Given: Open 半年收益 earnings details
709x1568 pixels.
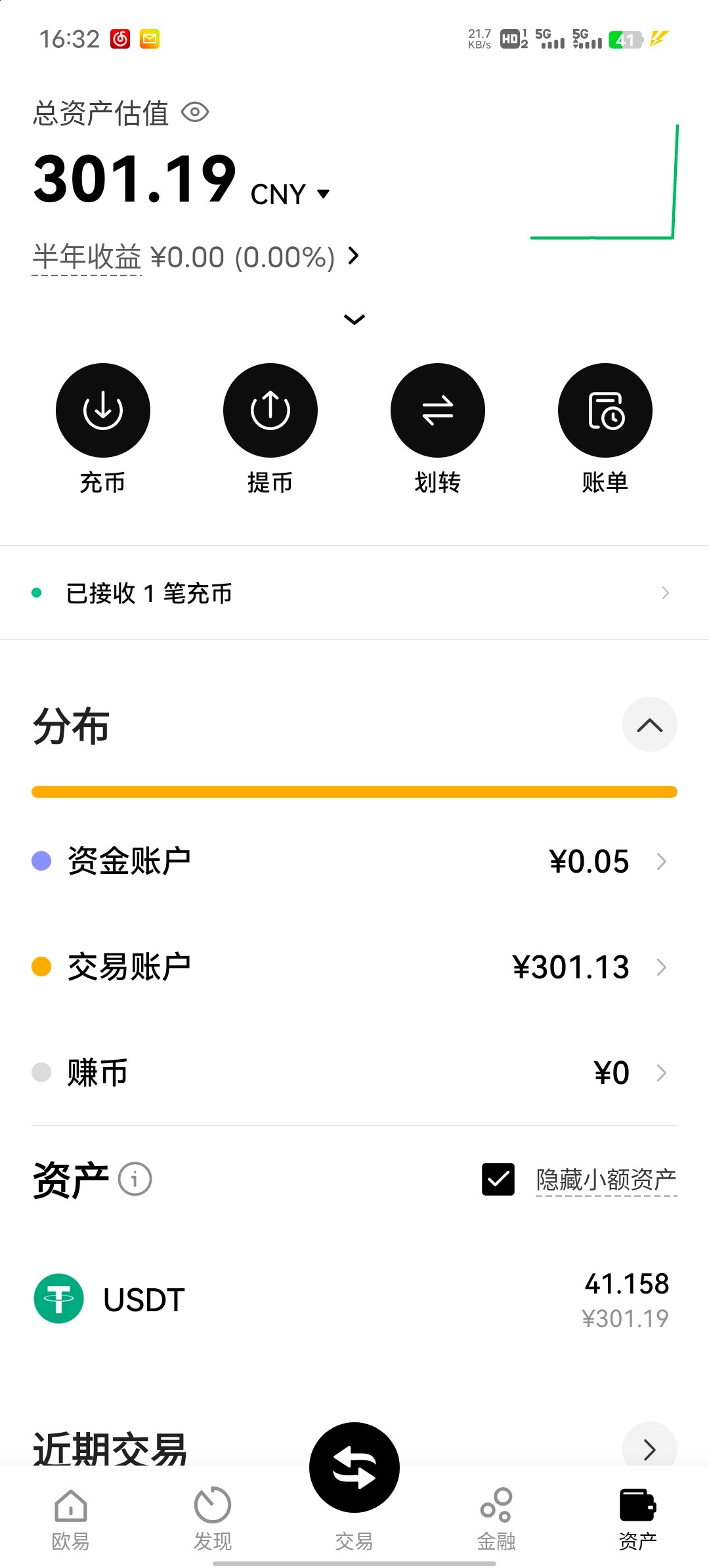Looking at the screenshot, I should pyautogui.click(x=196, y=257).
